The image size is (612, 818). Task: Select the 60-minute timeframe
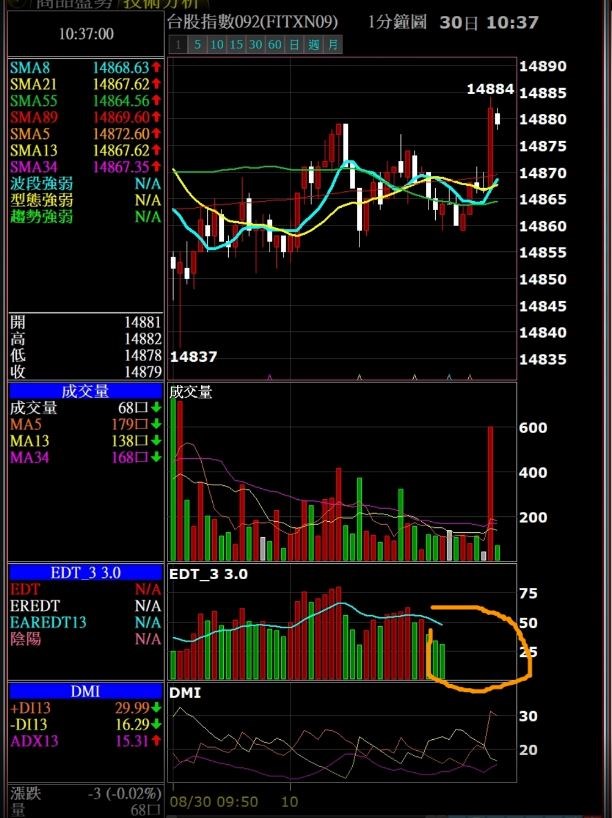(x=274, y=45)
